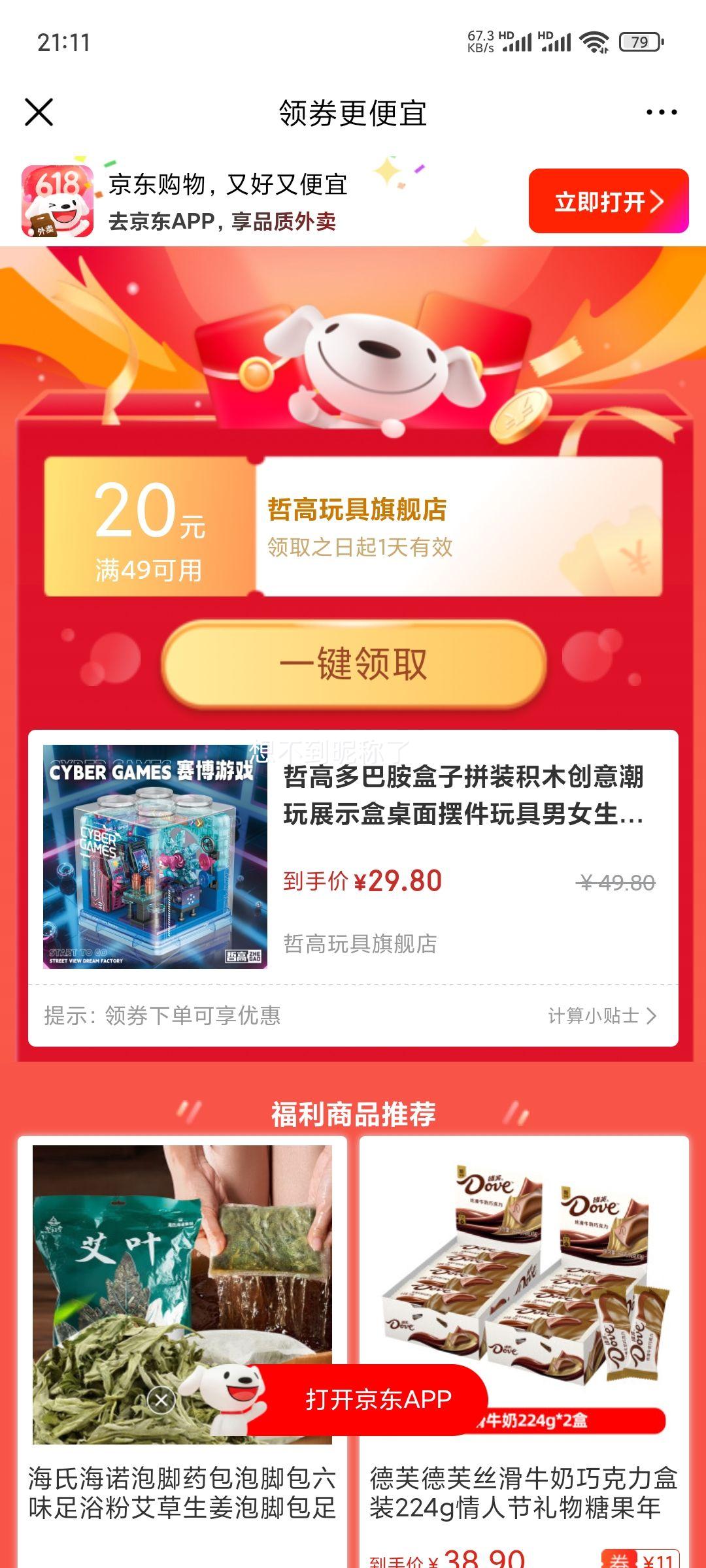Claim the coupon with 一键领取
Viewport: 706px width, 1568px height.
pyautogui.click(x=353, y=664)
